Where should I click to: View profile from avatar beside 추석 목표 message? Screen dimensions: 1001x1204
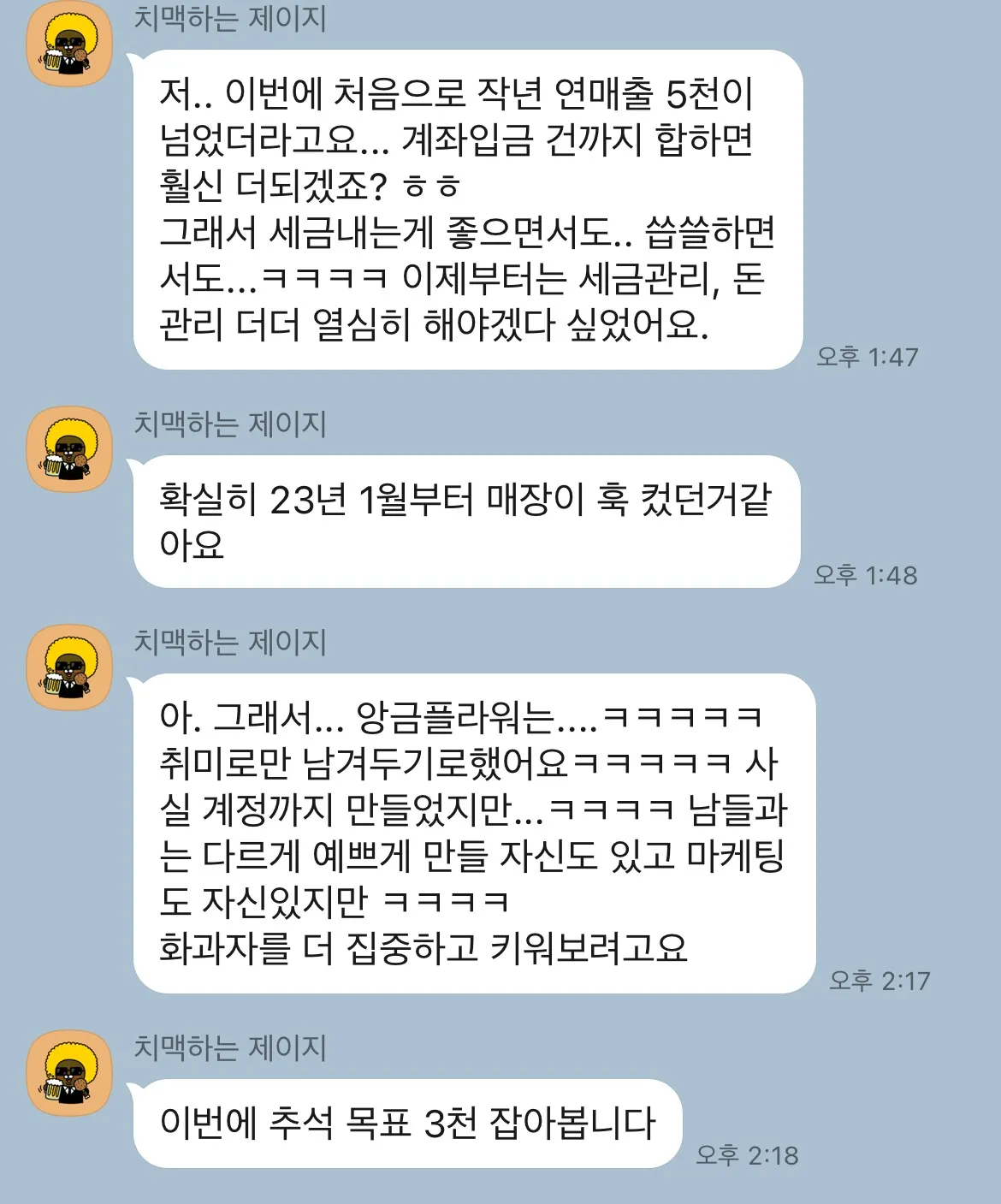click(x=68, y=1073)
